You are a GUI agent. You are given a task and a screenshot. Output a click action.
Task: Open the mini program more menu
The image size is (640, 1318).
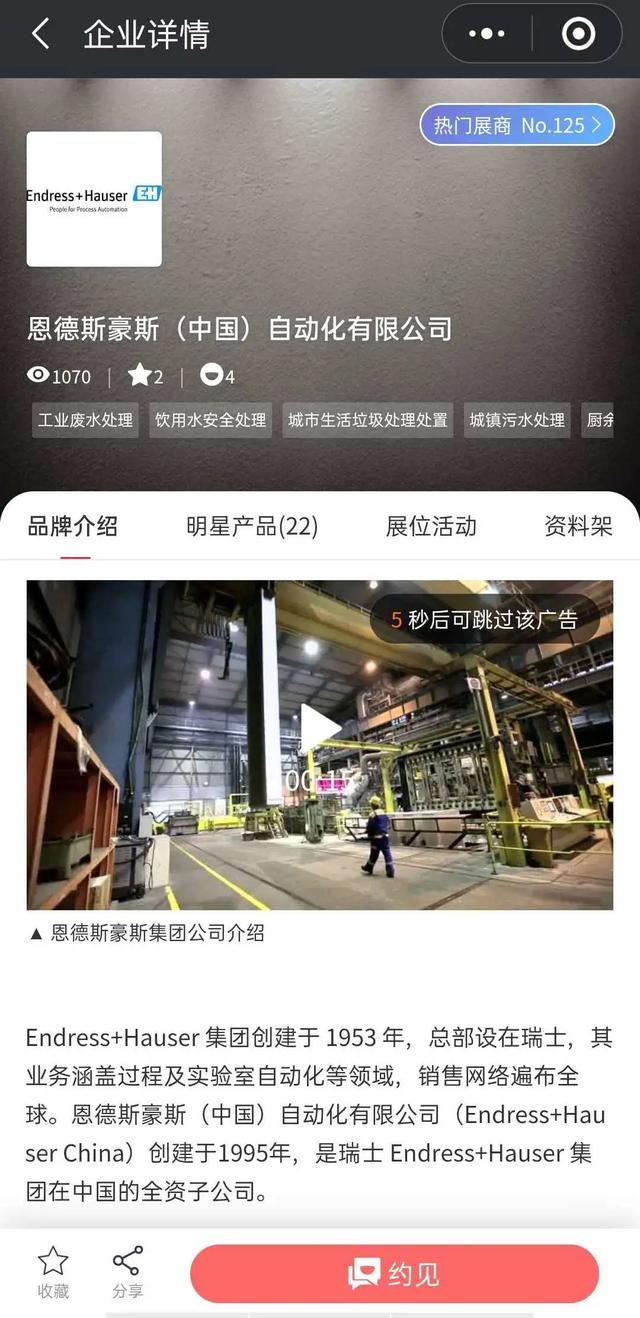point(487,35)
